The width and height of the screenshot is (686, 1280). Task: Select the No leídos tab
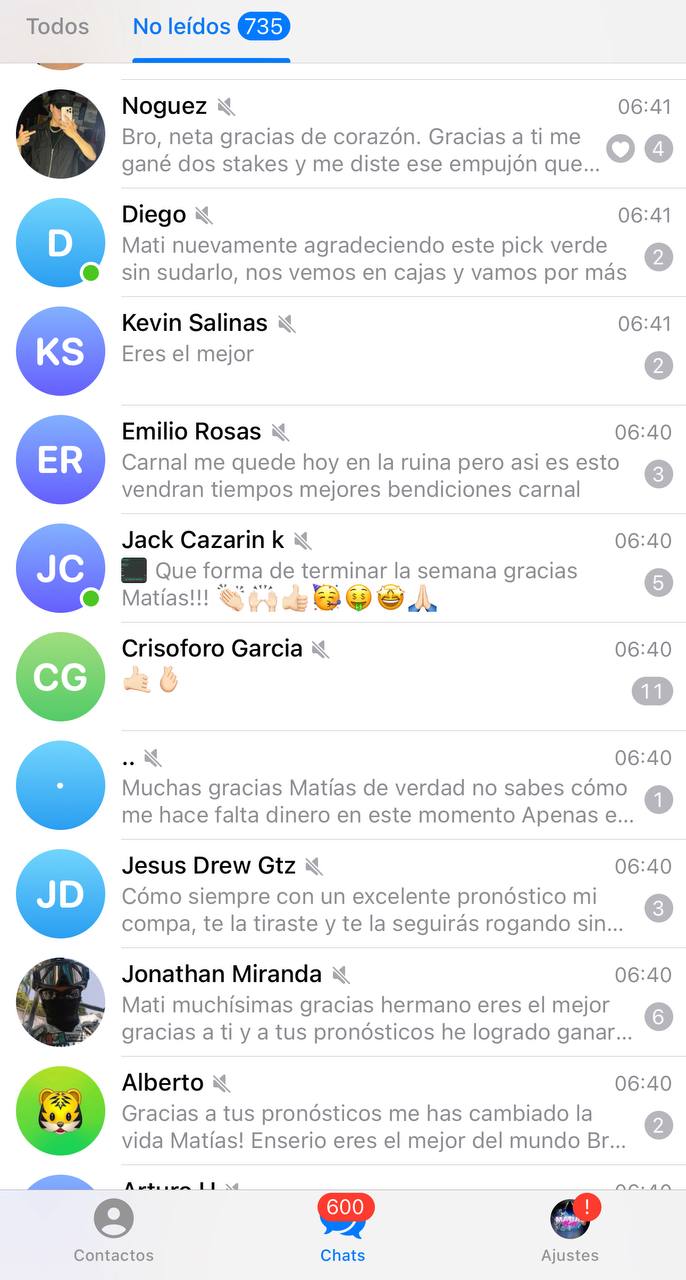[210, 27]
